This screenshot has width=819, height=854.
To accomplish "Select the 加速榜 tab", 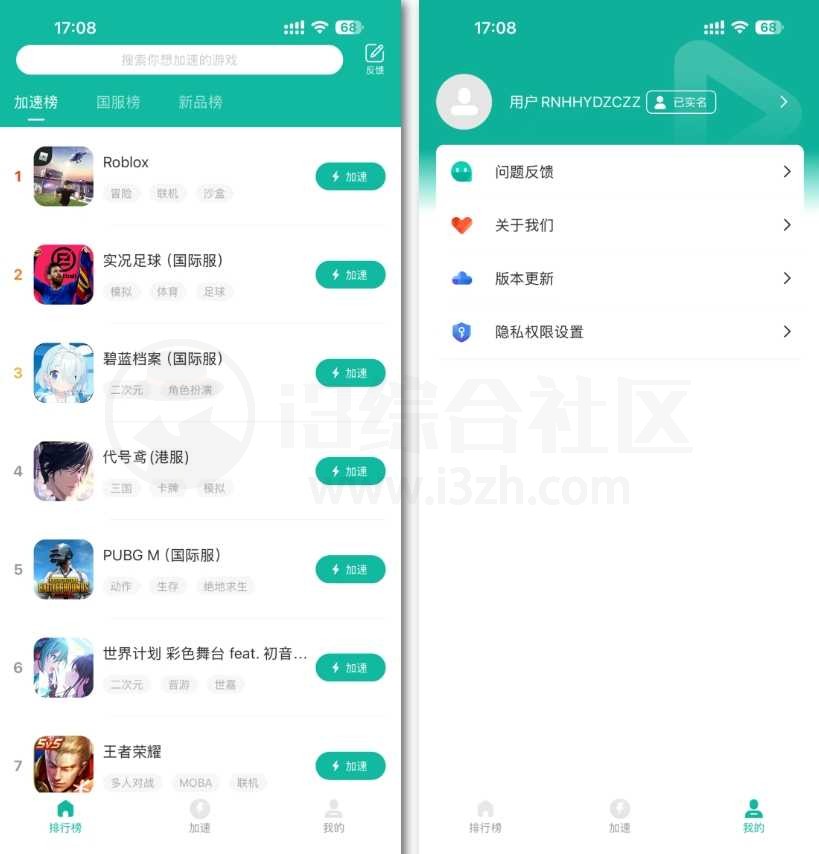I will pyautogui.click(x=36, y=102).
